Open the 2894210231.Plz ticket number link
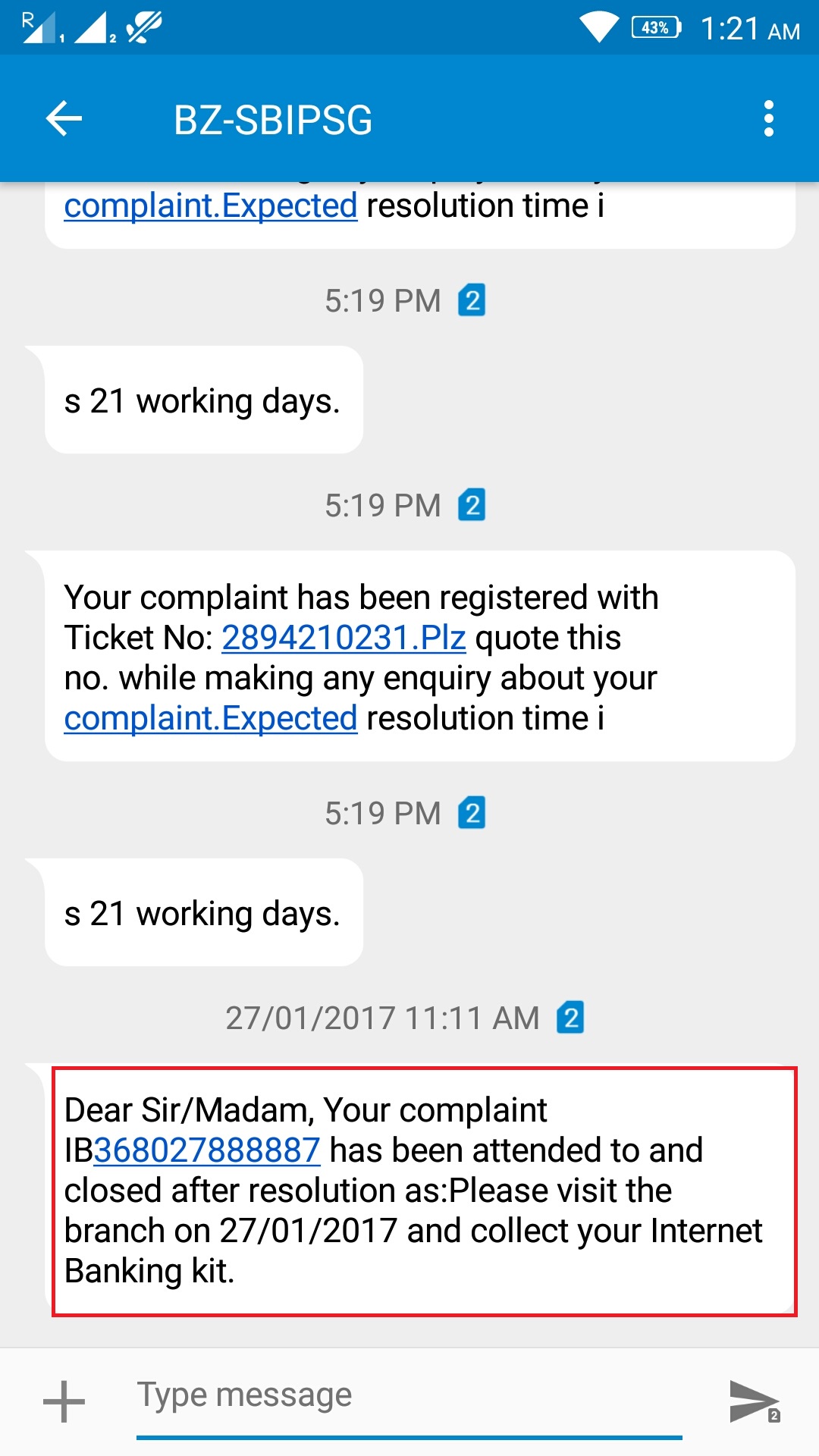This screenshot has height=1456, width=819. [343, 638]
